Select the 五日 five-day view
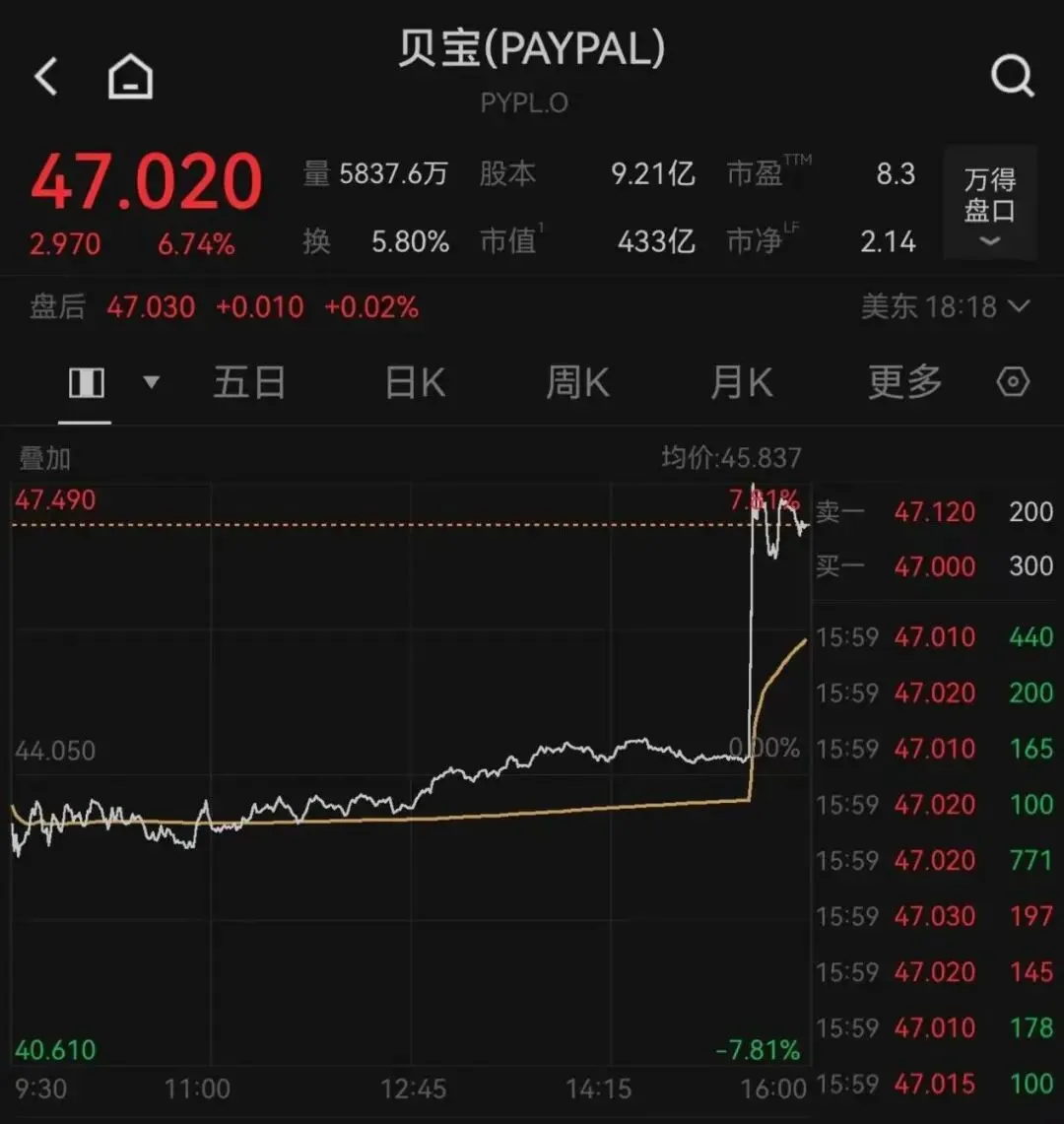This screenshot has height=1124, width=1064. coord(249,382)
